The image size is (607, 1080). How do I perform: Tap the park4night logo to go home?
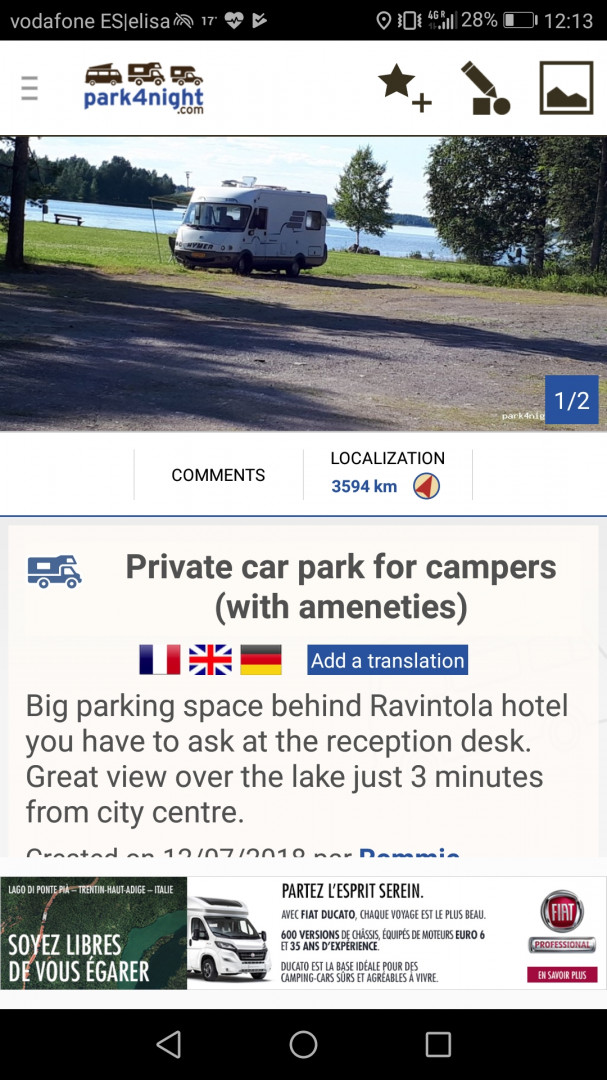[x=144, y=88]
